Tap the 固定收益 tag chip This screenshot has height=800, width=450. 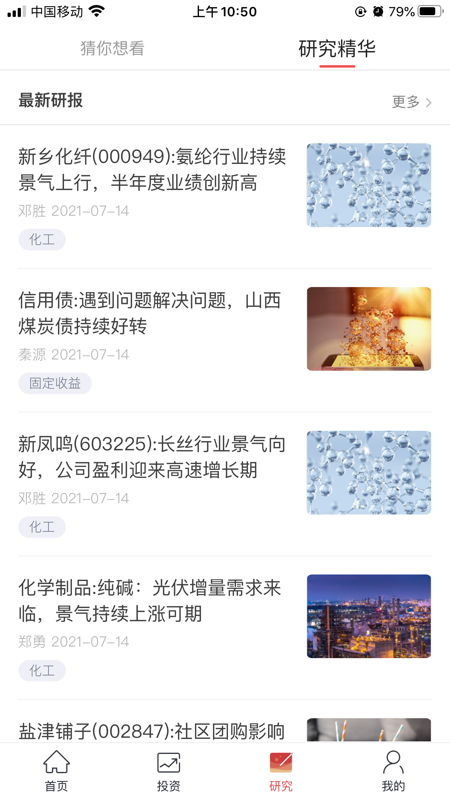pyautogui.click(x=55, y=383)
